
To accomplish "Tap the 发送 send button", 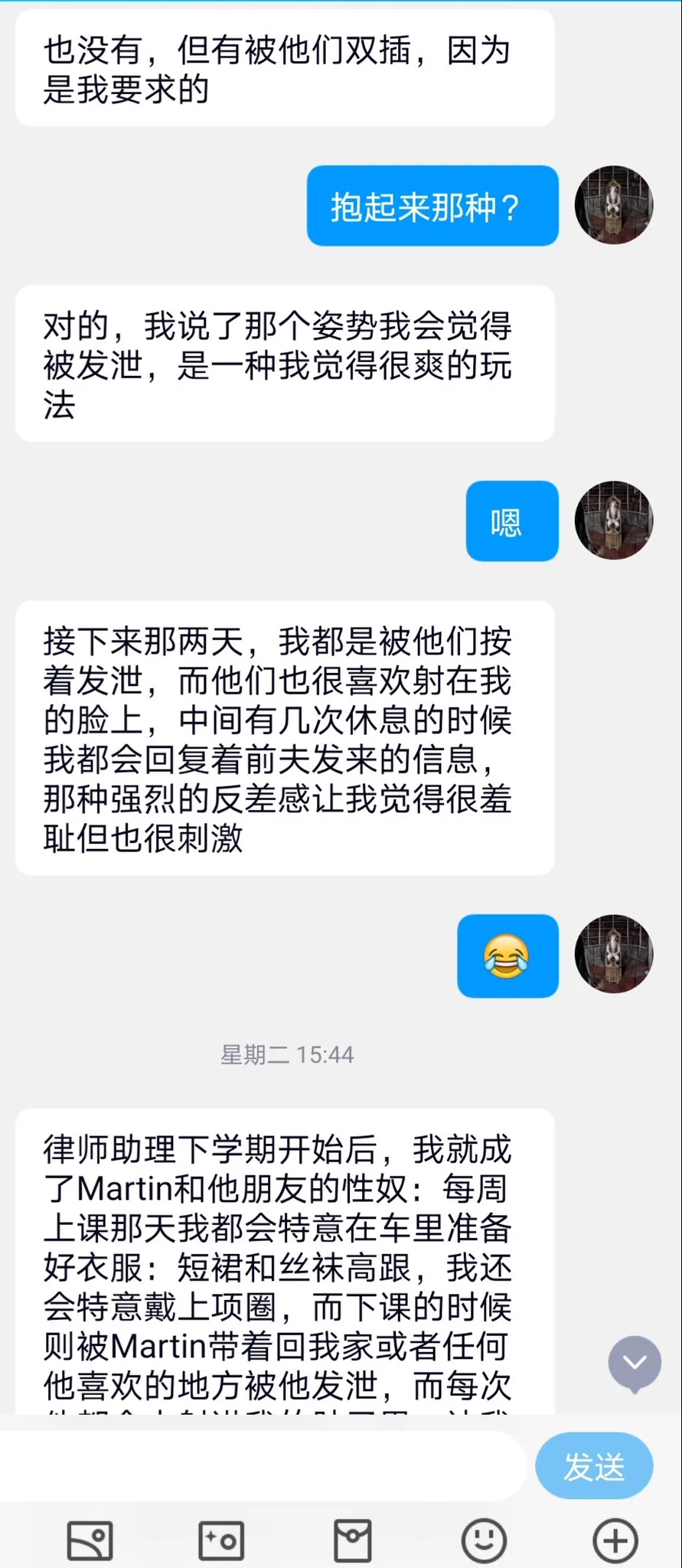I will 594,1466.
